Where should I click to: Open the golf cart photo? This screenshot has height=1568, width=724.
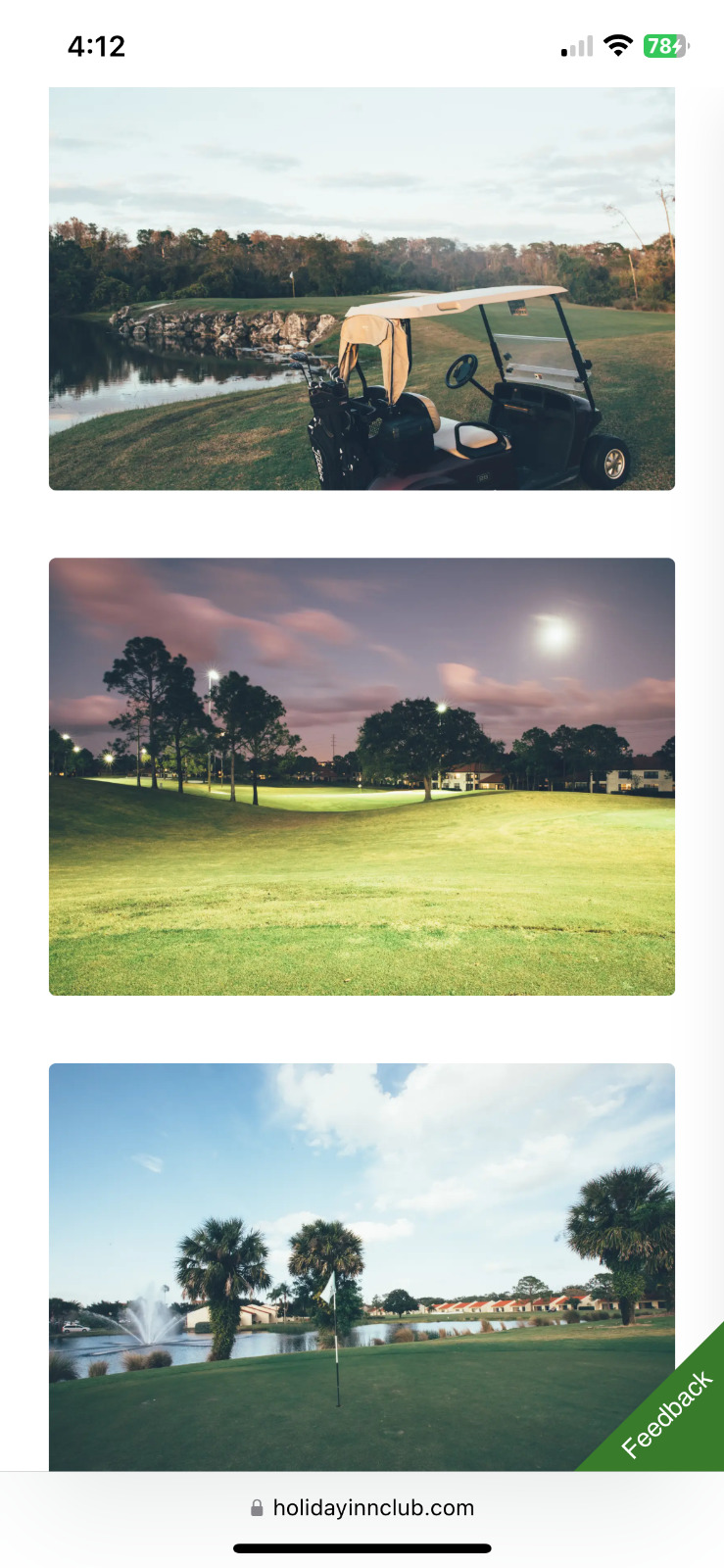coord(362,288)
